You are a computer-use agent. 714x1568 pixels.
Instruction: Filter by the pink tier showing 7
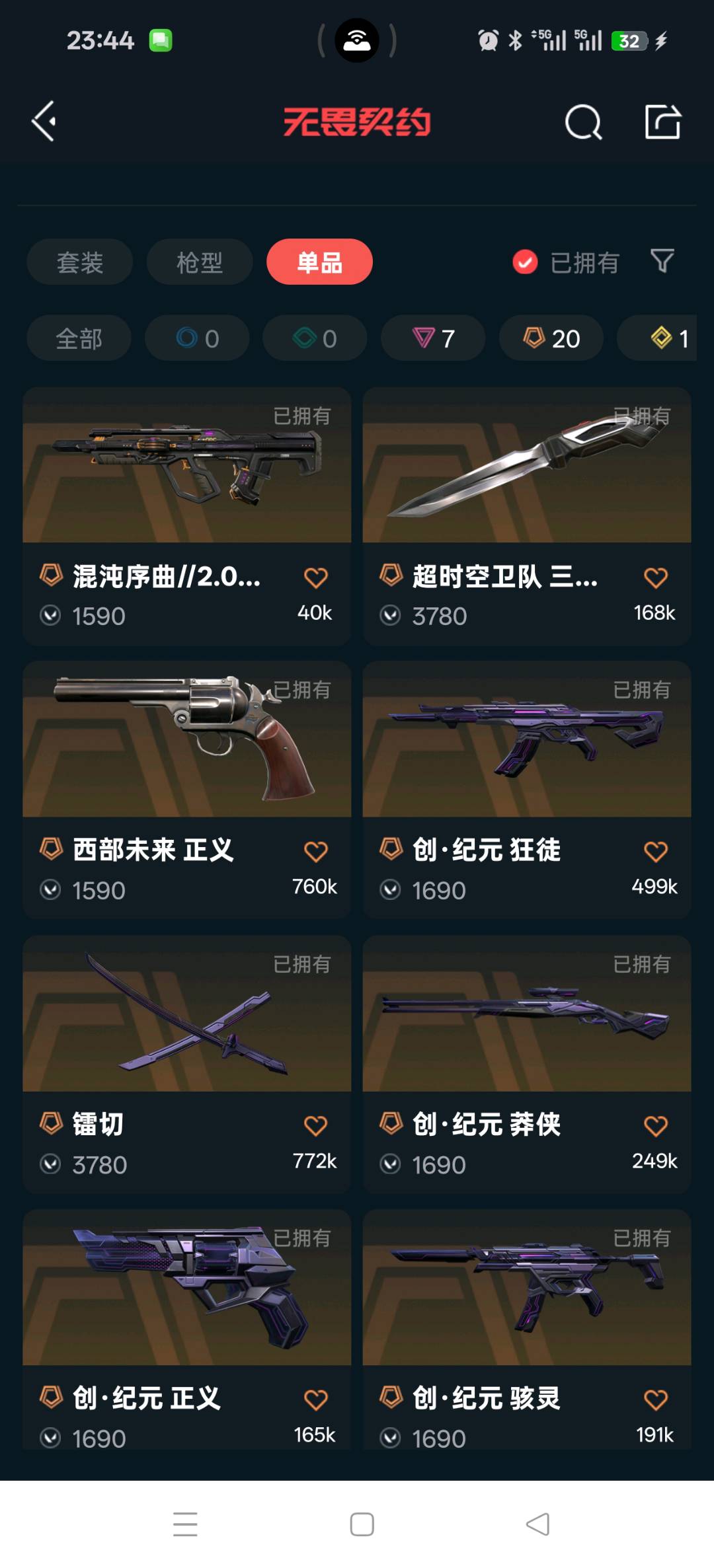(433, 338)
